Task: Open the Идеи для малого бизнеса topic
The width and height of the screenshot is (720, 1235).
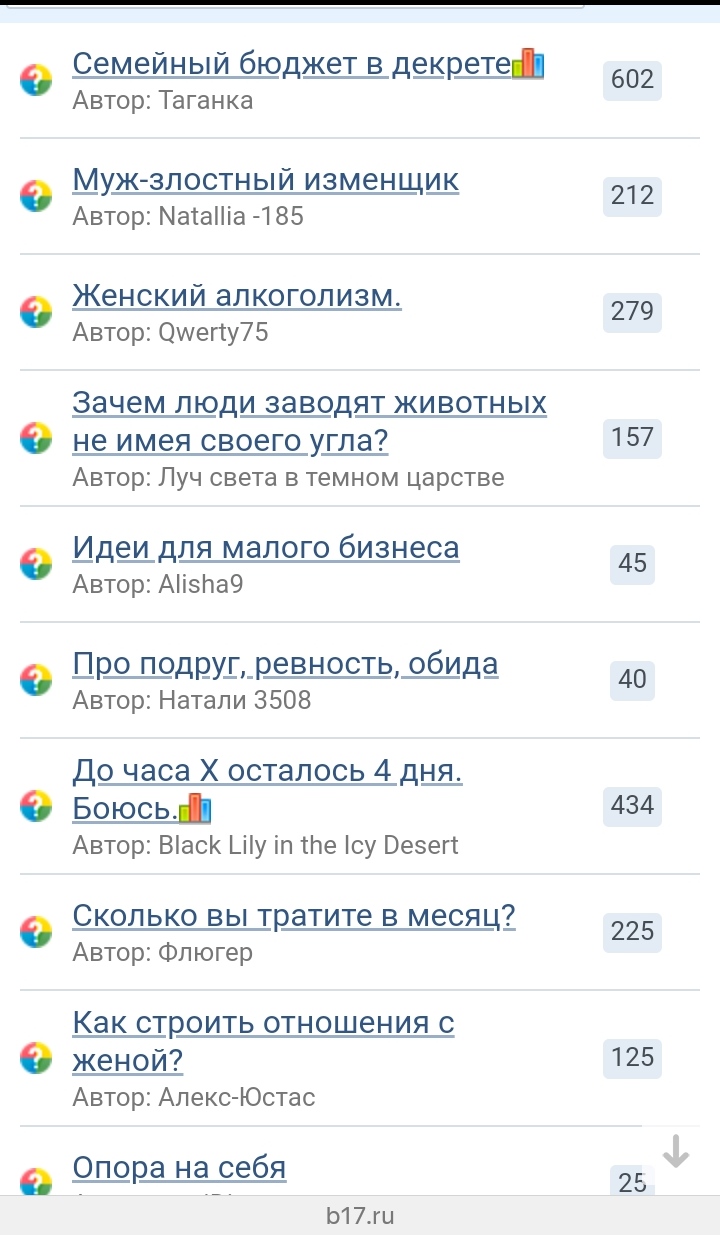Action: 266,548
